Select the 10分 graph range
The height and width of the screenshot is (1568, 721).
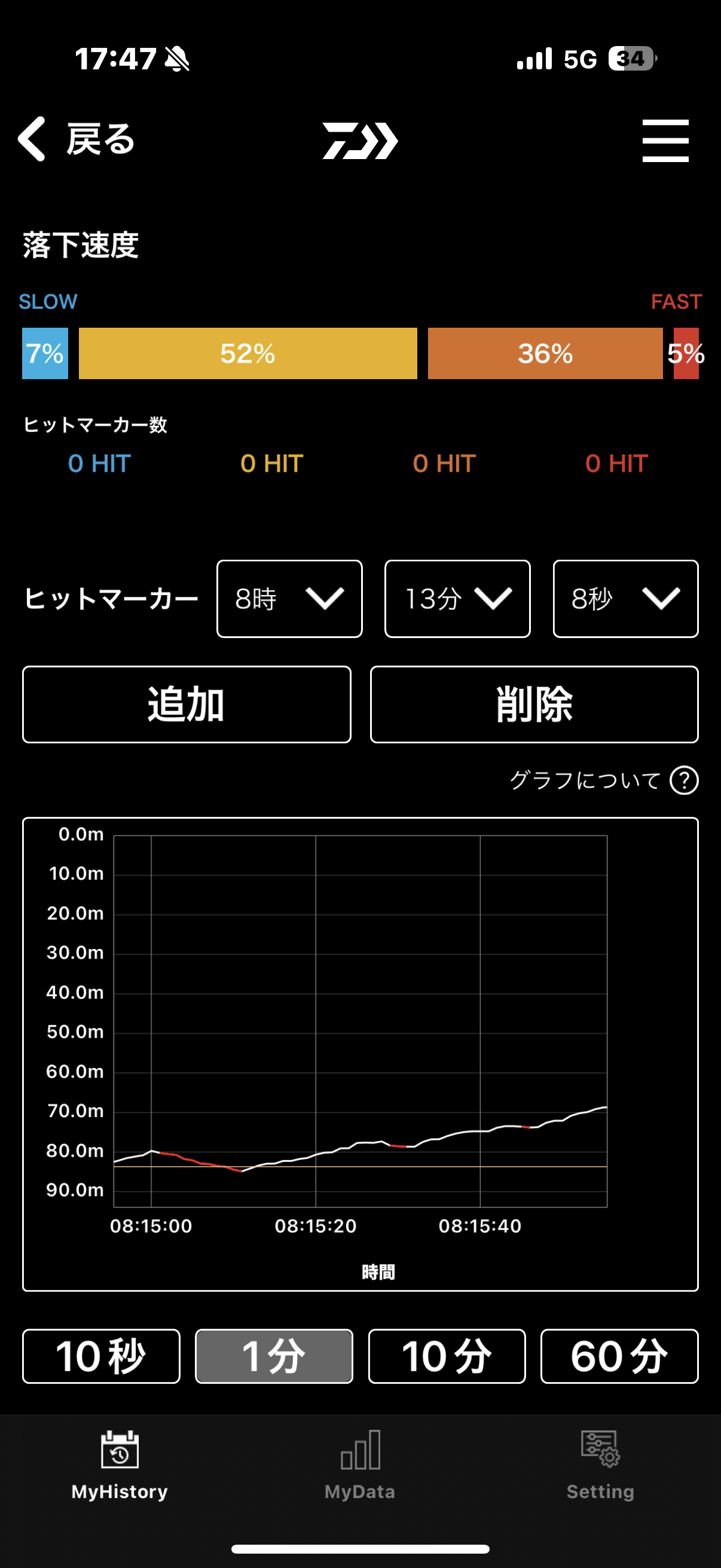click(447, 1356)
